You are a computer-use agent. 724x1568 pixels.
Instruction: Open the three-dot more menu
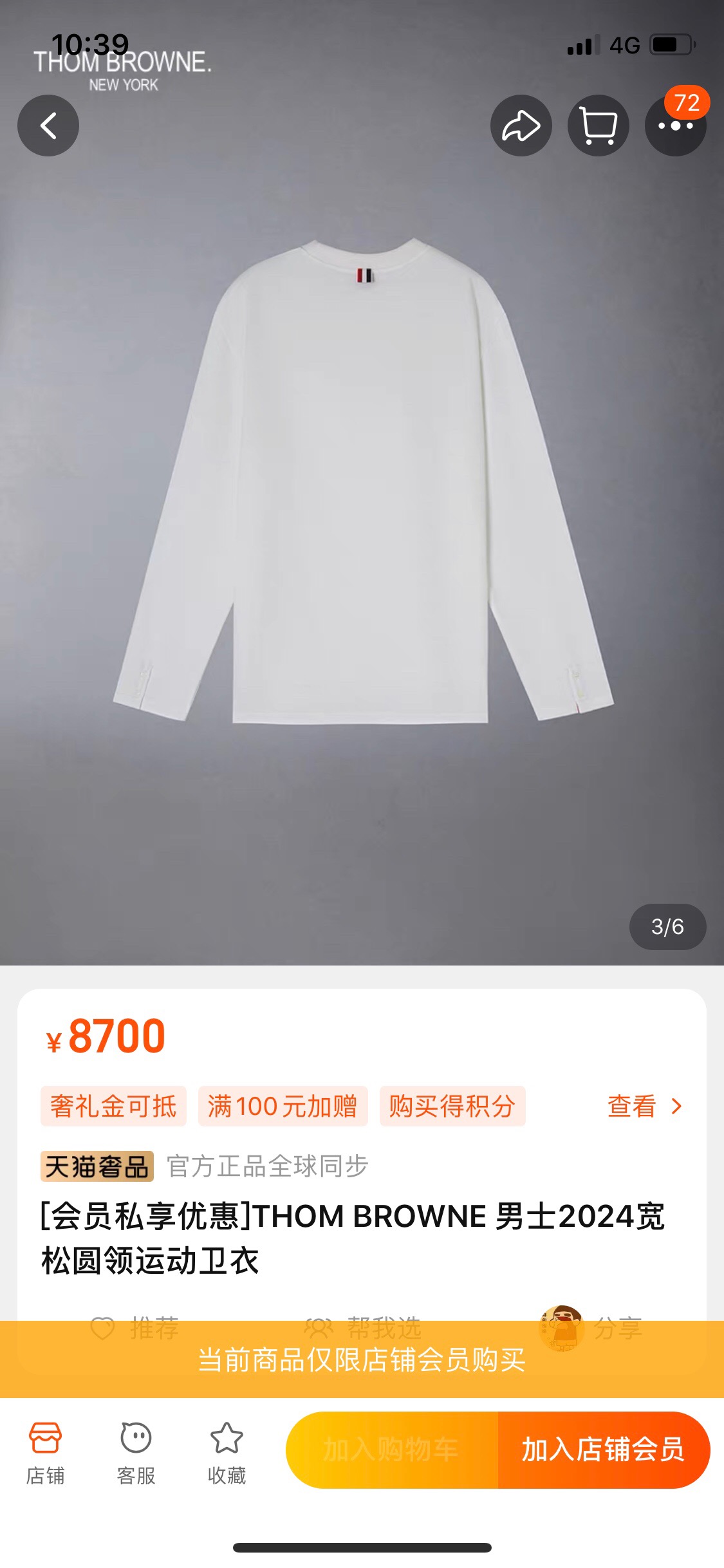tap(675, 126)
